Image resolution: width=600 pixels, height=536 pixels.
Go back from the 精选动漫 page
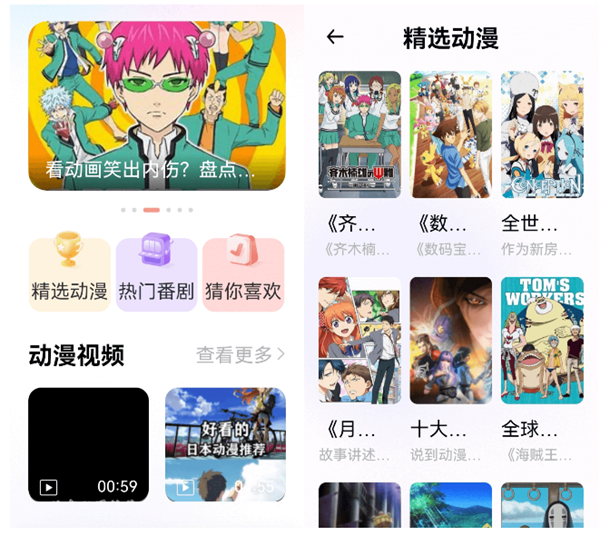(335, 37)
